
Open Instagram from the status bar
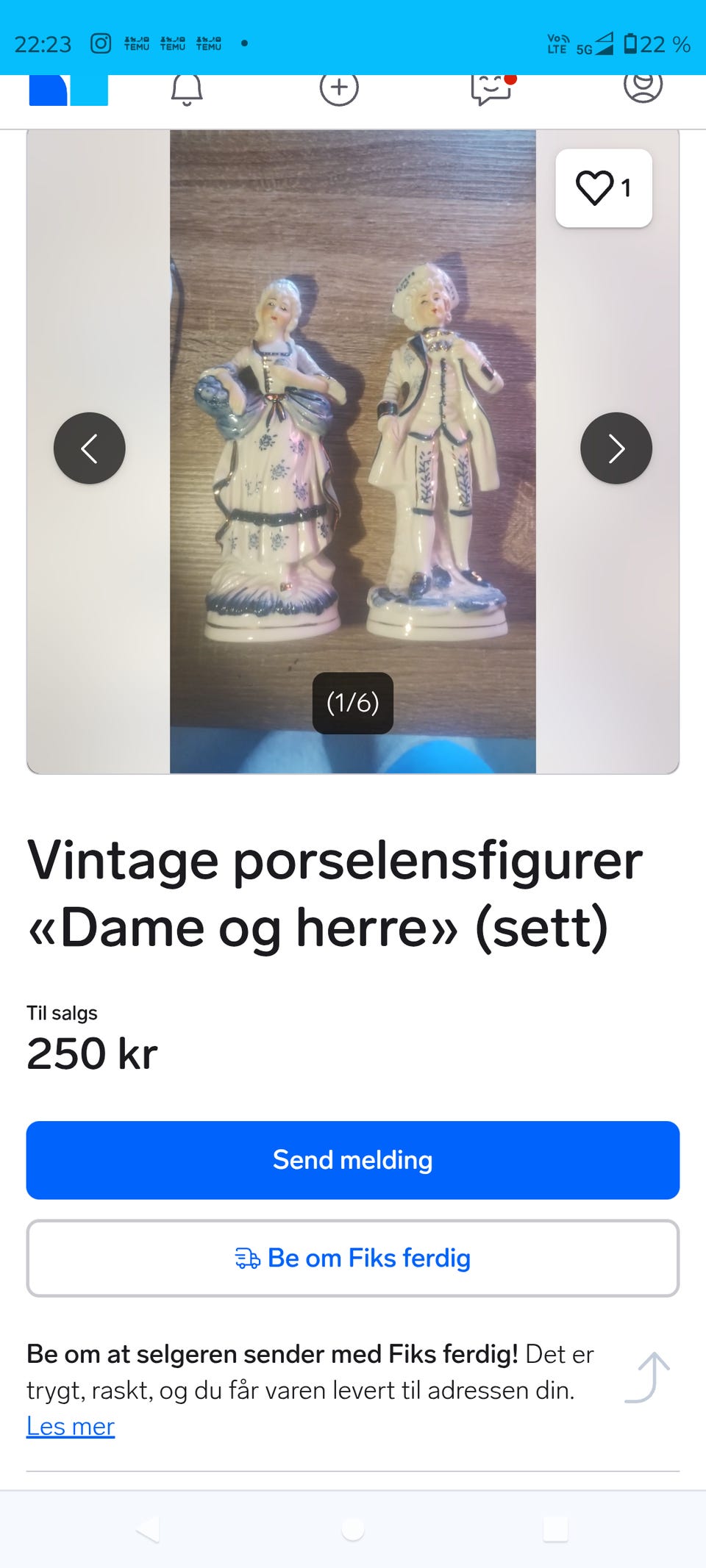(98, 42)
